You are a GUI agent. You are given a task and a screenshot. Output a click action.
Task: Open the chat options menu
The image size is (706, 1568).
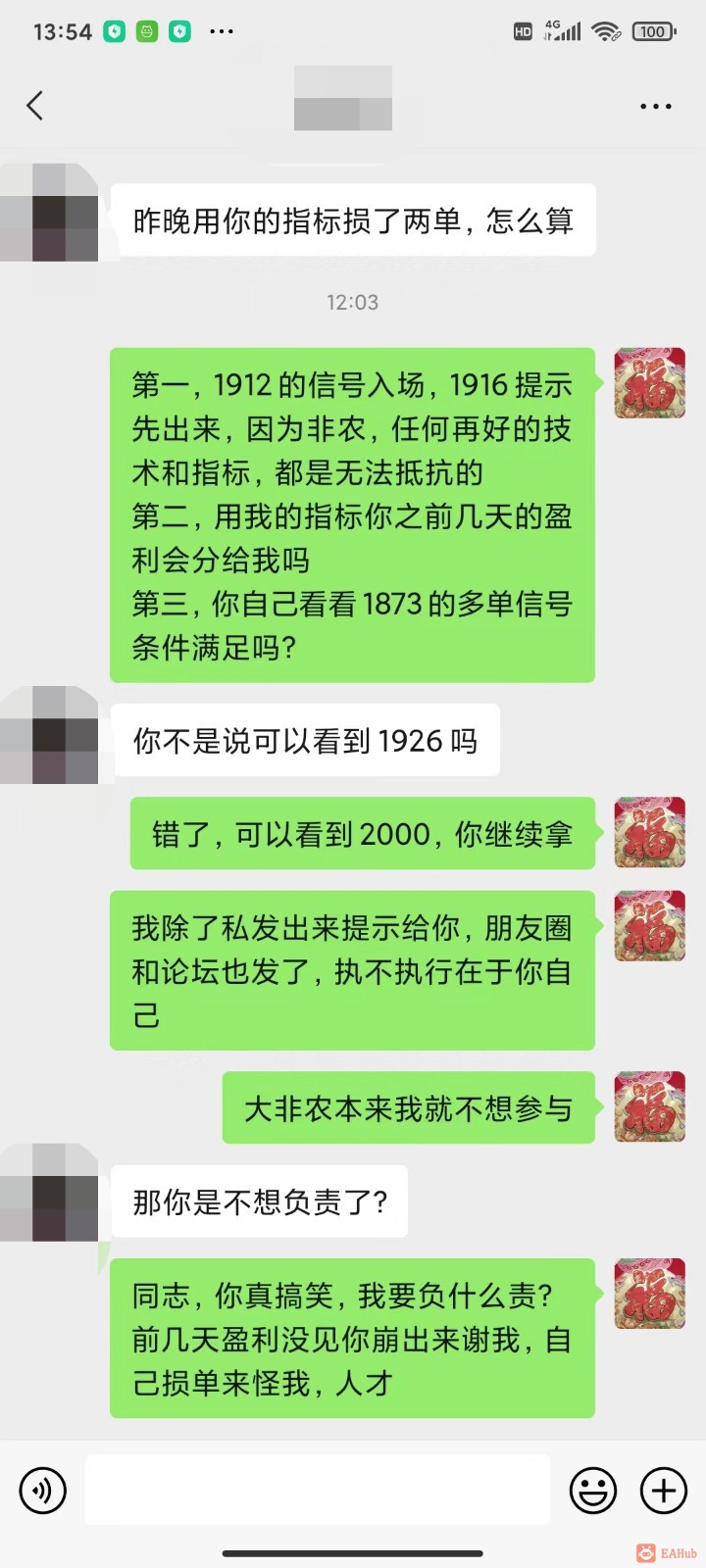[655, 106]
